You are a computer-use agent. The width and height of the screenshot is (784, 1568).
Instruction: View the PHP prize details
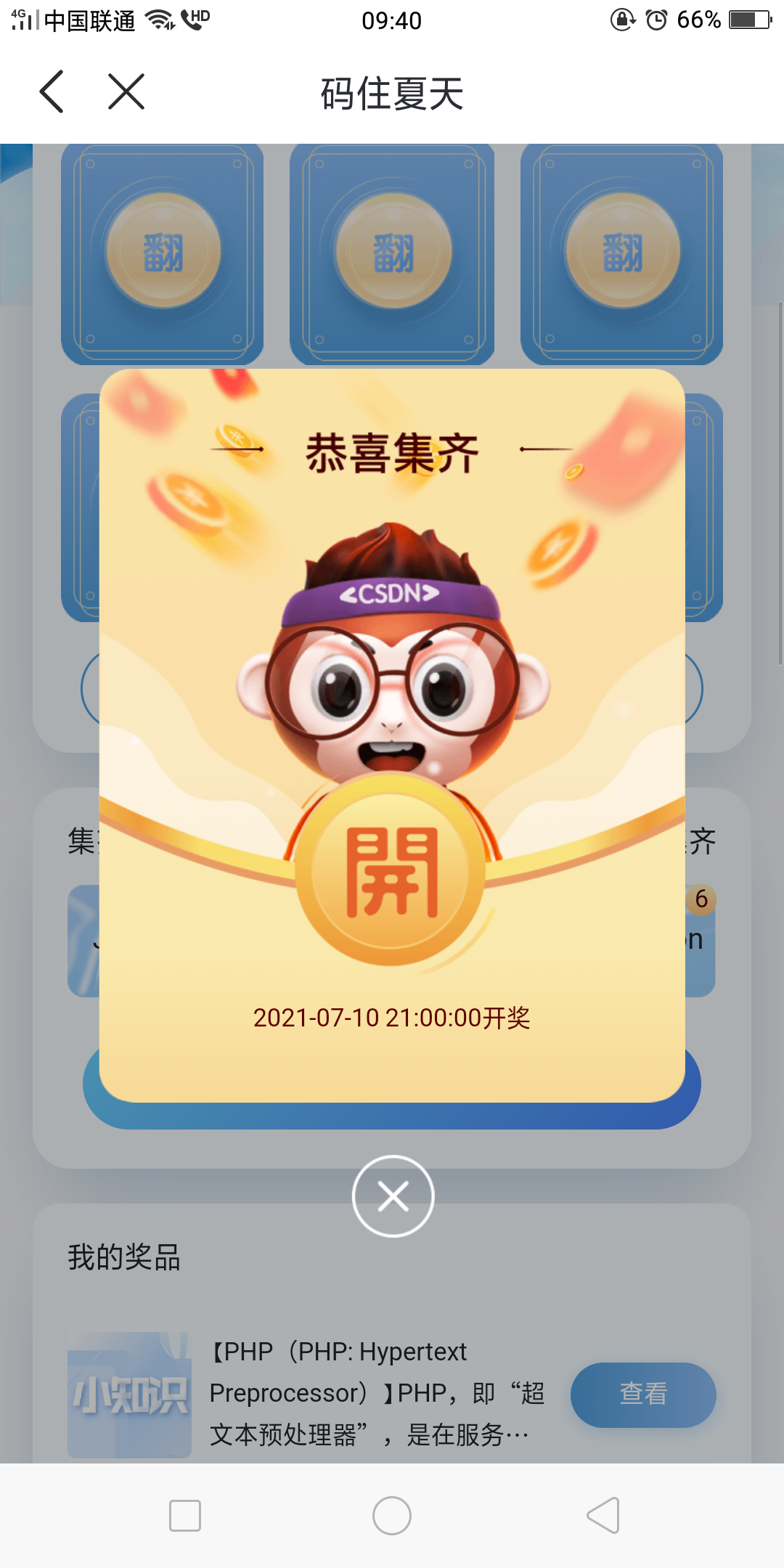[x=642, y=1395]
